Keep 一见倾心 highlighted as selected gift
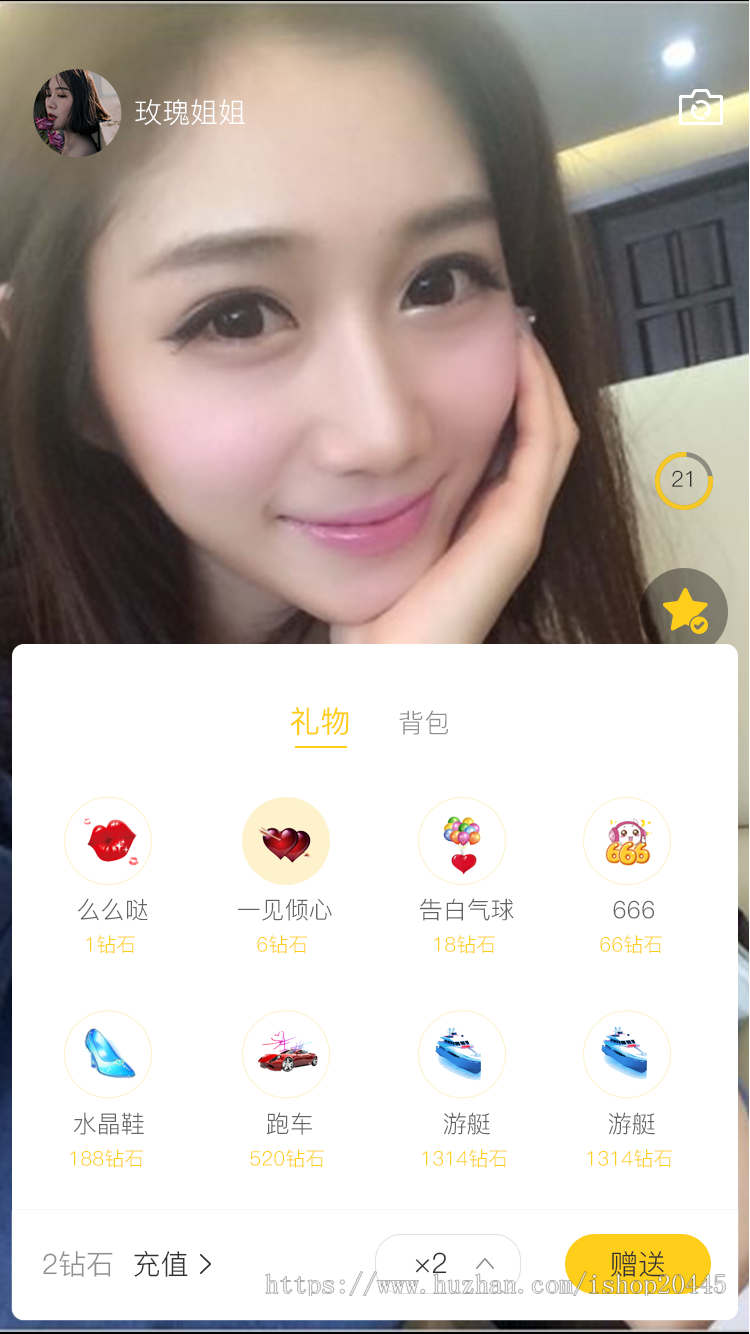Screen dimensions: 750x1334 point(286,841)
